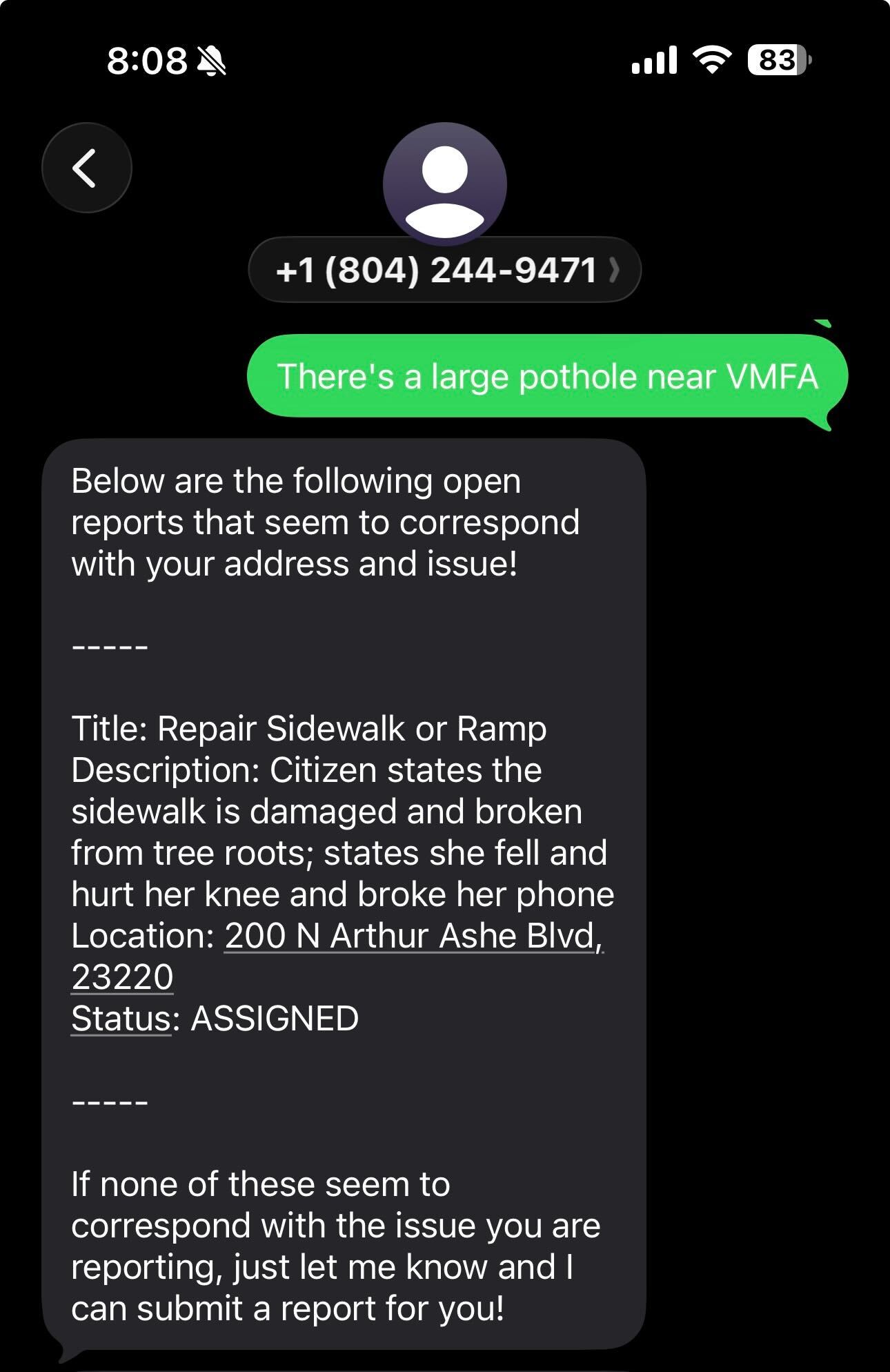Open contact details via the person silhouette

[x=444, y=184]
